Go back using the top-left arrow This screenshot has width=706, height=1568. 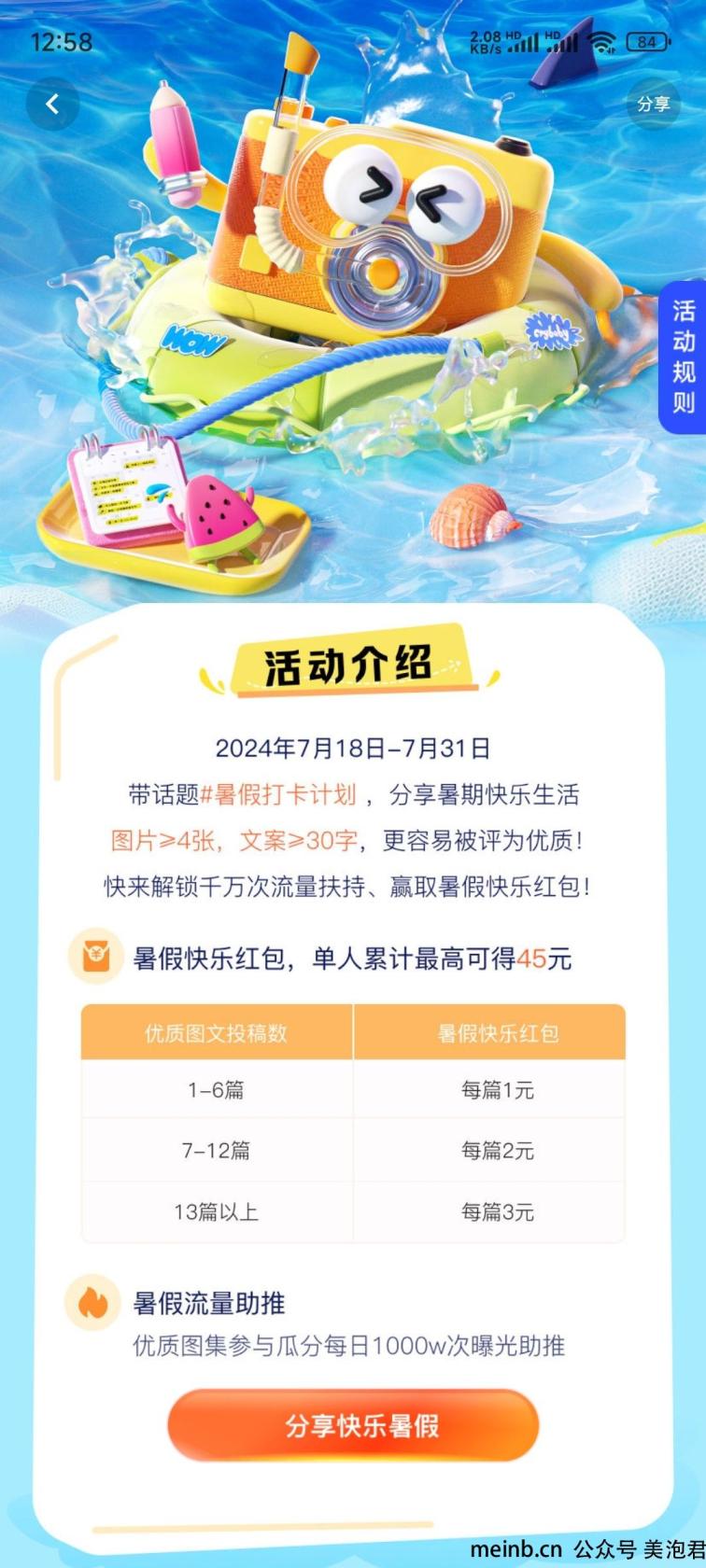tap(52, 104)
